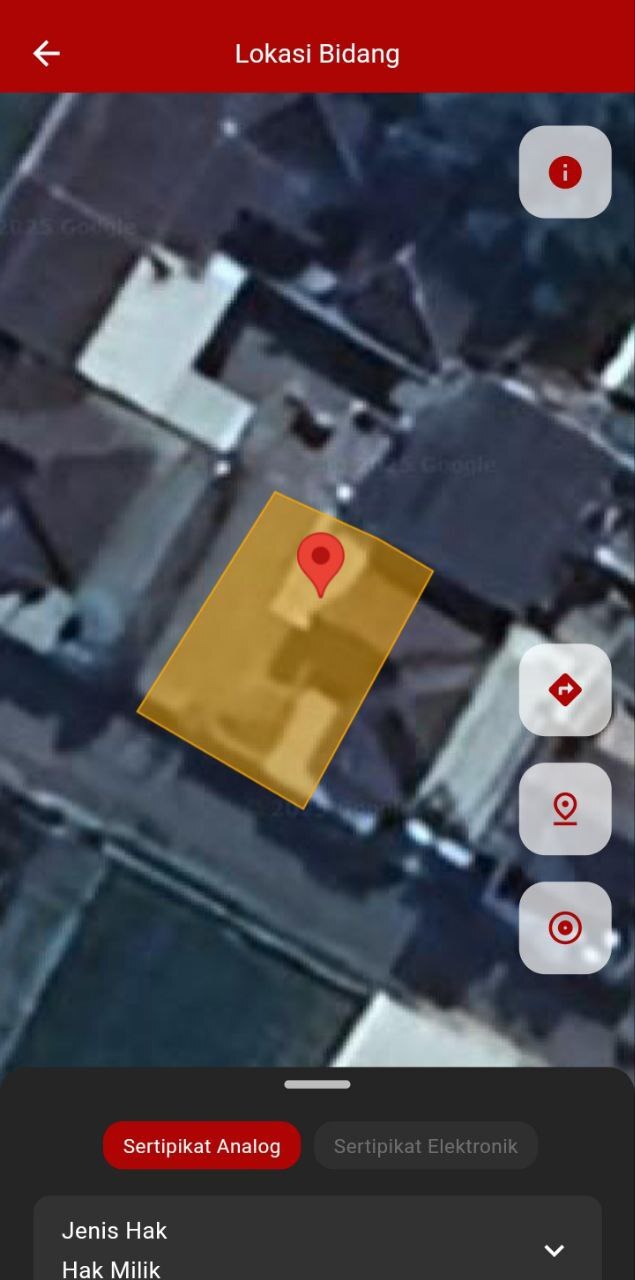Get directions to the parcel

(565, 690)
